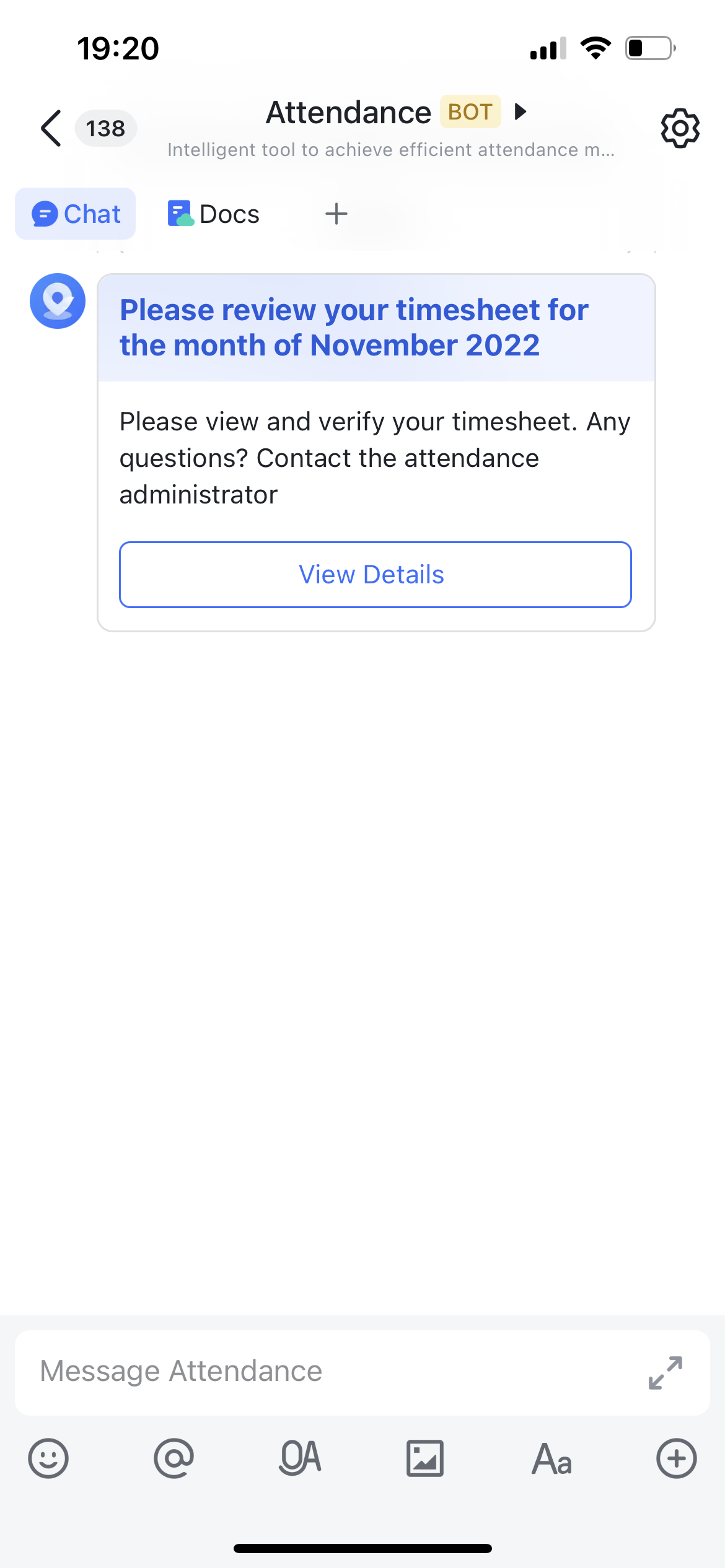Screen dimensions: 725x1568
Task: Tap the Docs document icon
Action: [x=180, y=213]
